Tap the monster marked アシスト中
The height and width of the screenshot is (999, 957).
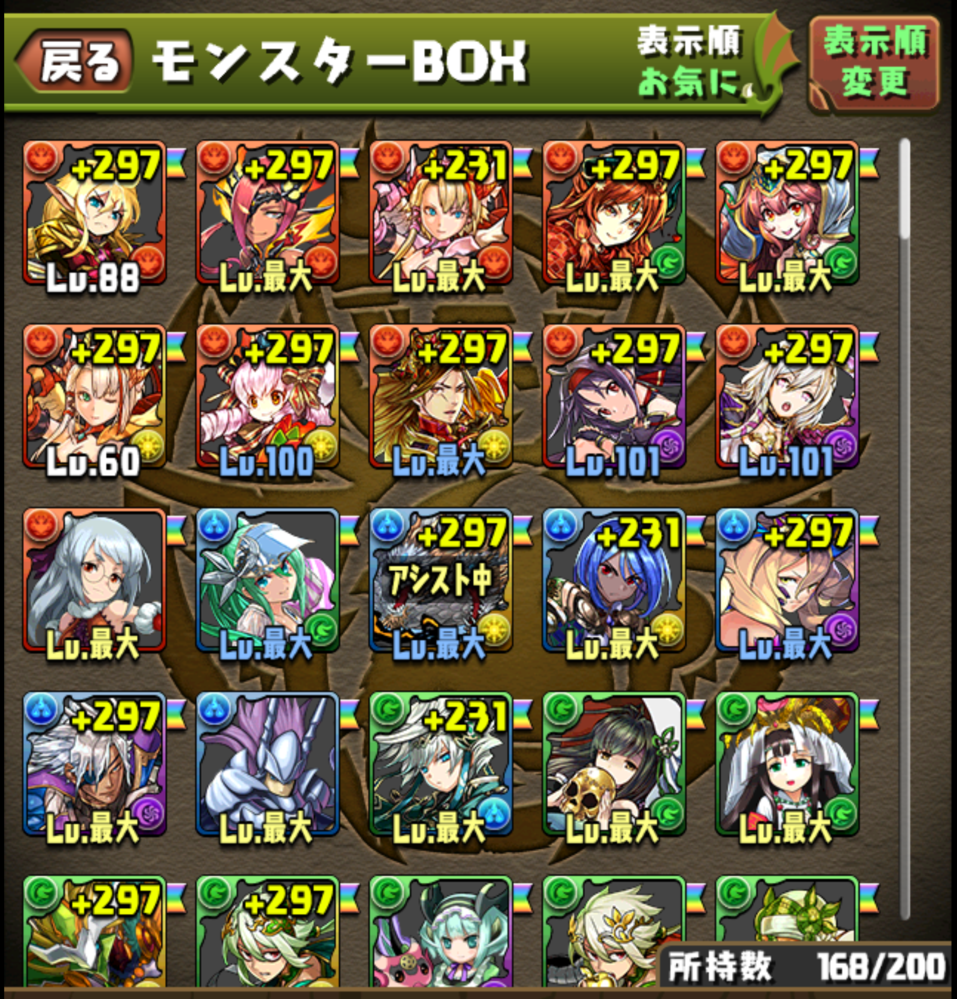pos(441,581)
